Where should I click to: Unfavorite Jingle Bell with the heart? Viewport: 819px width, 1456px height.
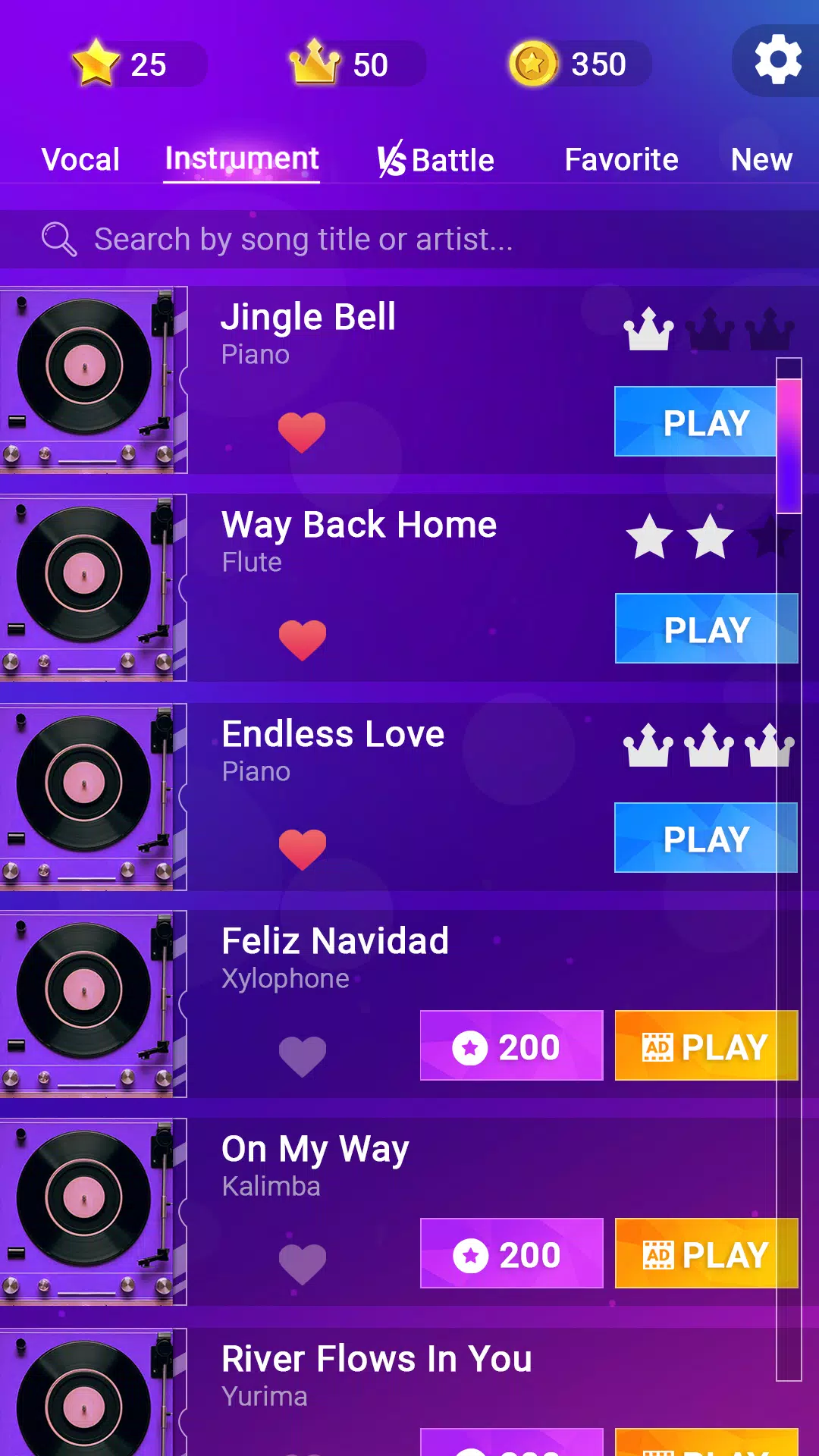tap(302, 432)
